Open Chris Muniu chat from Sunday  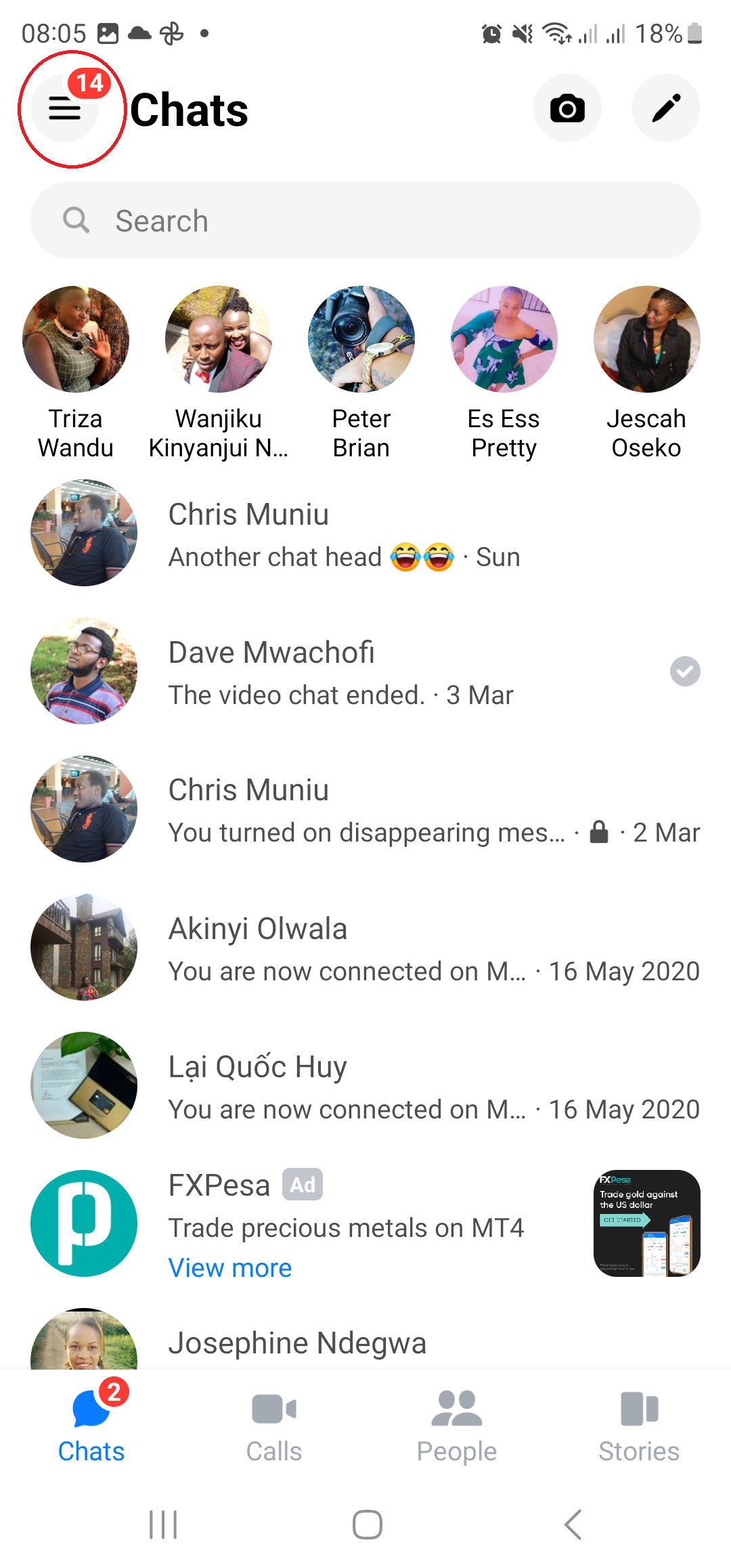365,534
